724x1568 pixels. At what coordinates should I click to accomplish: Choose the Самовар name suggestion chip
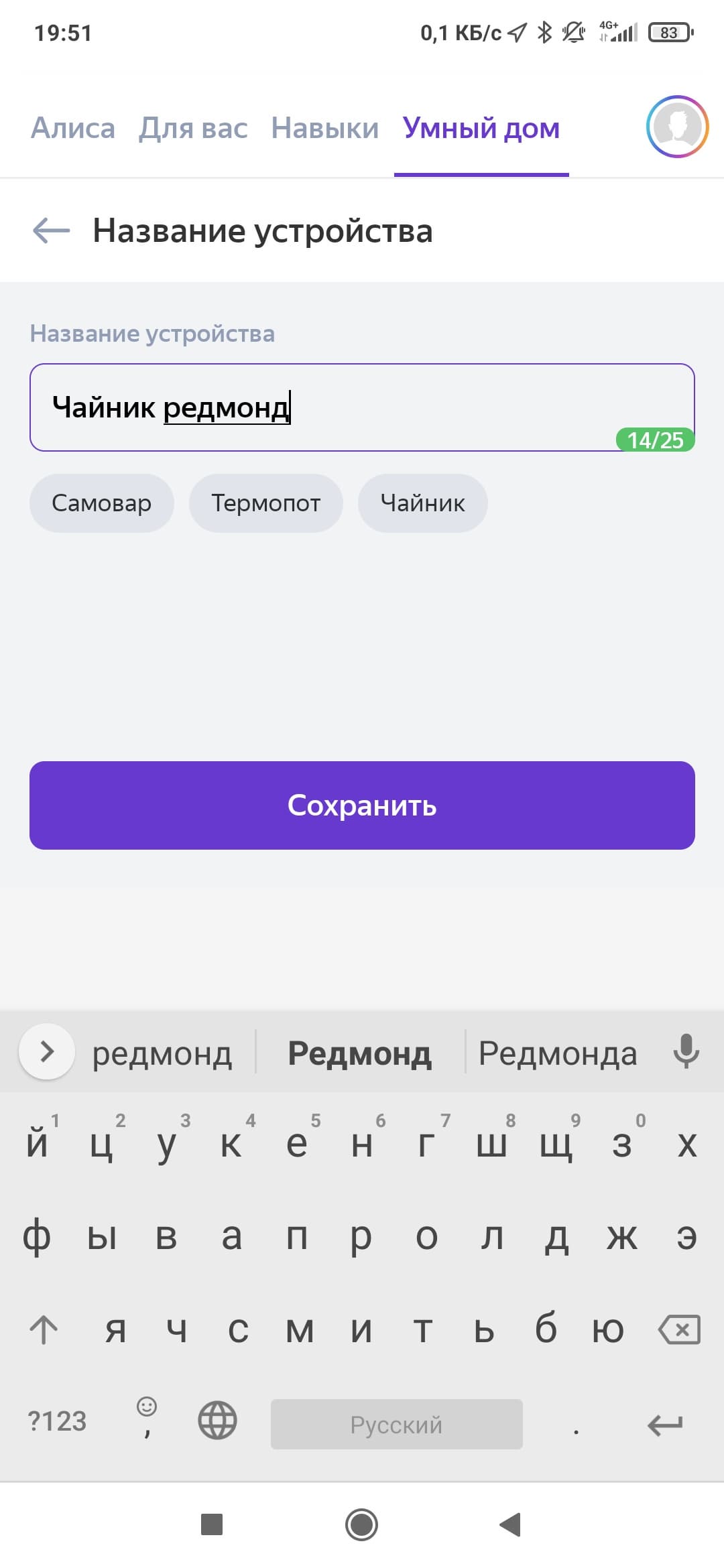(102, 503)
